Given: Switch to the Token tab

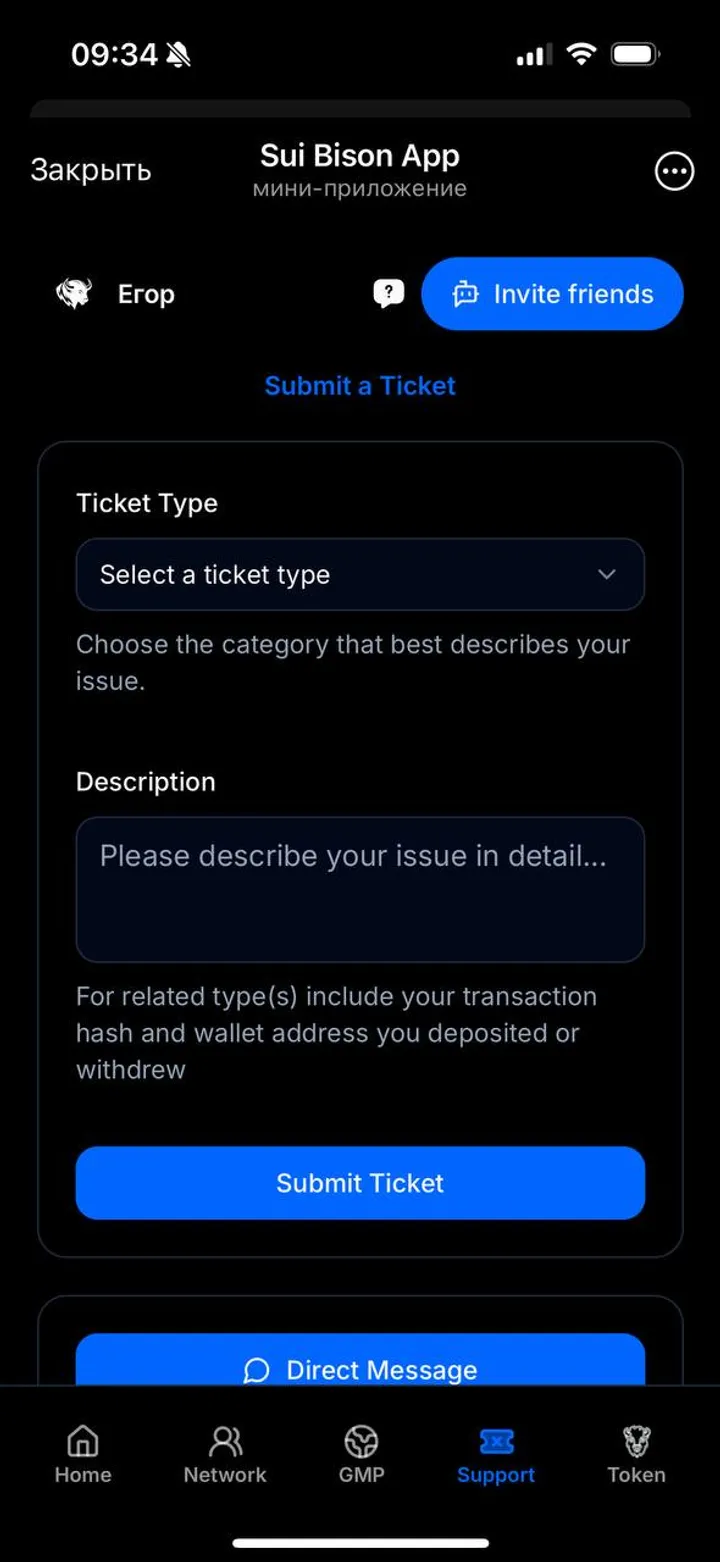Looking at the screenshot, I should coord(636,1455).
